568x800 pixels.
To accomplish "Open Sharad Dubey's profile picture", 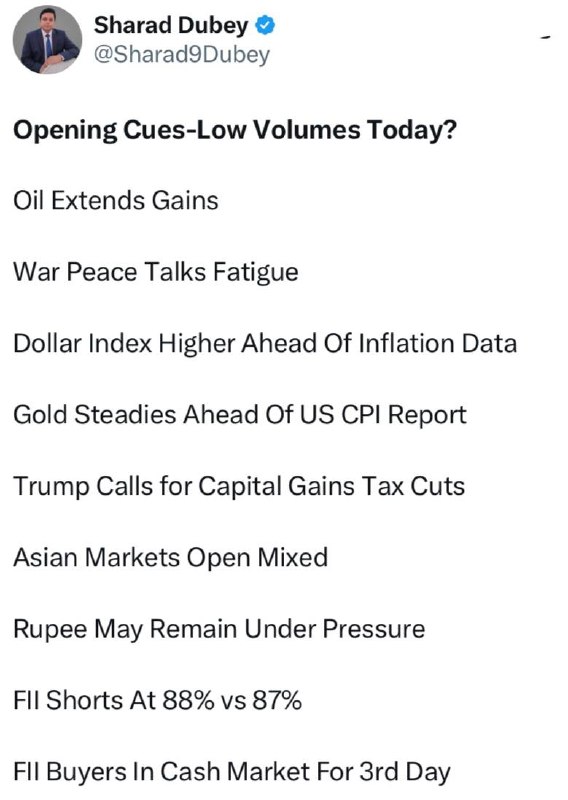I will [47, 40].
